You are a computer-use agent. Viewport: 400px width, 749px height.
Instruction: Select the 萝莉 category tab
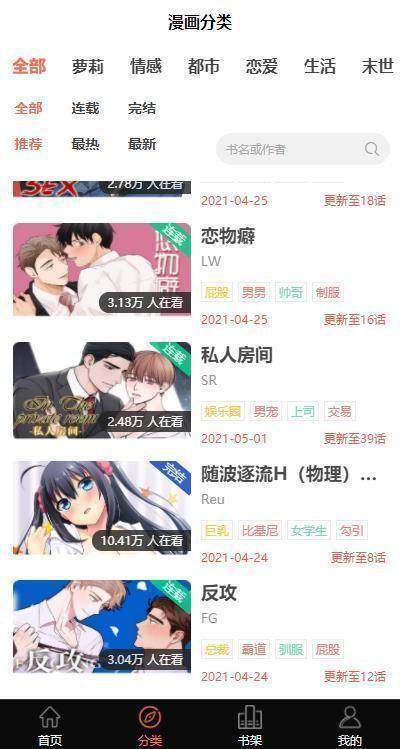(x=87, y=66)
